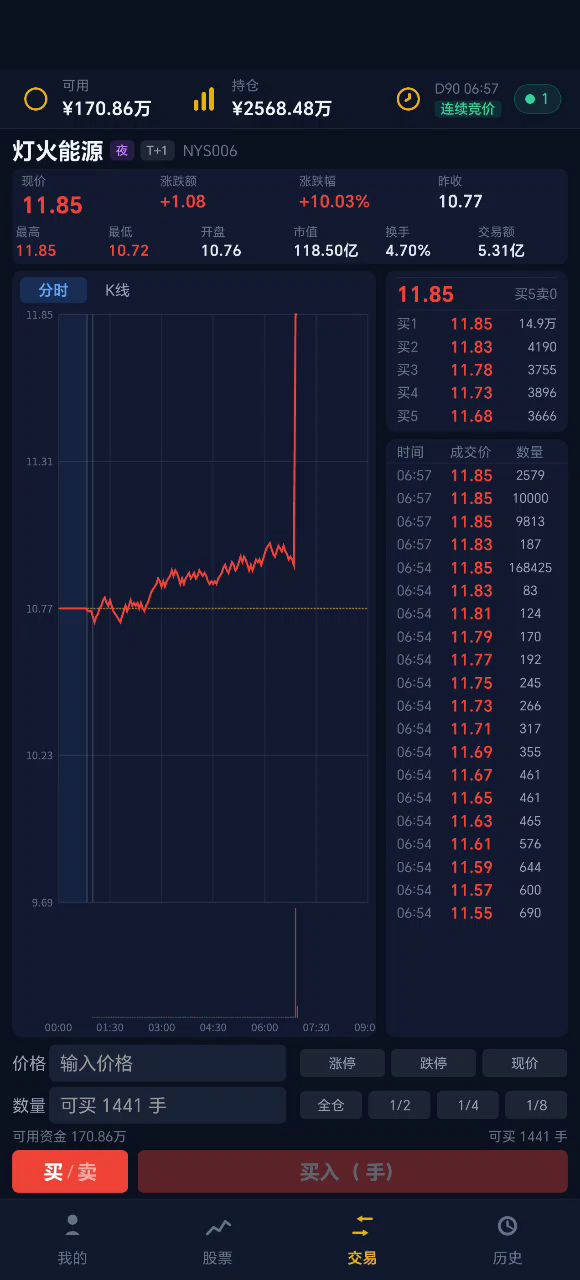Go to the 交易 tab
580x1280 pixels.
point(362,1240)
